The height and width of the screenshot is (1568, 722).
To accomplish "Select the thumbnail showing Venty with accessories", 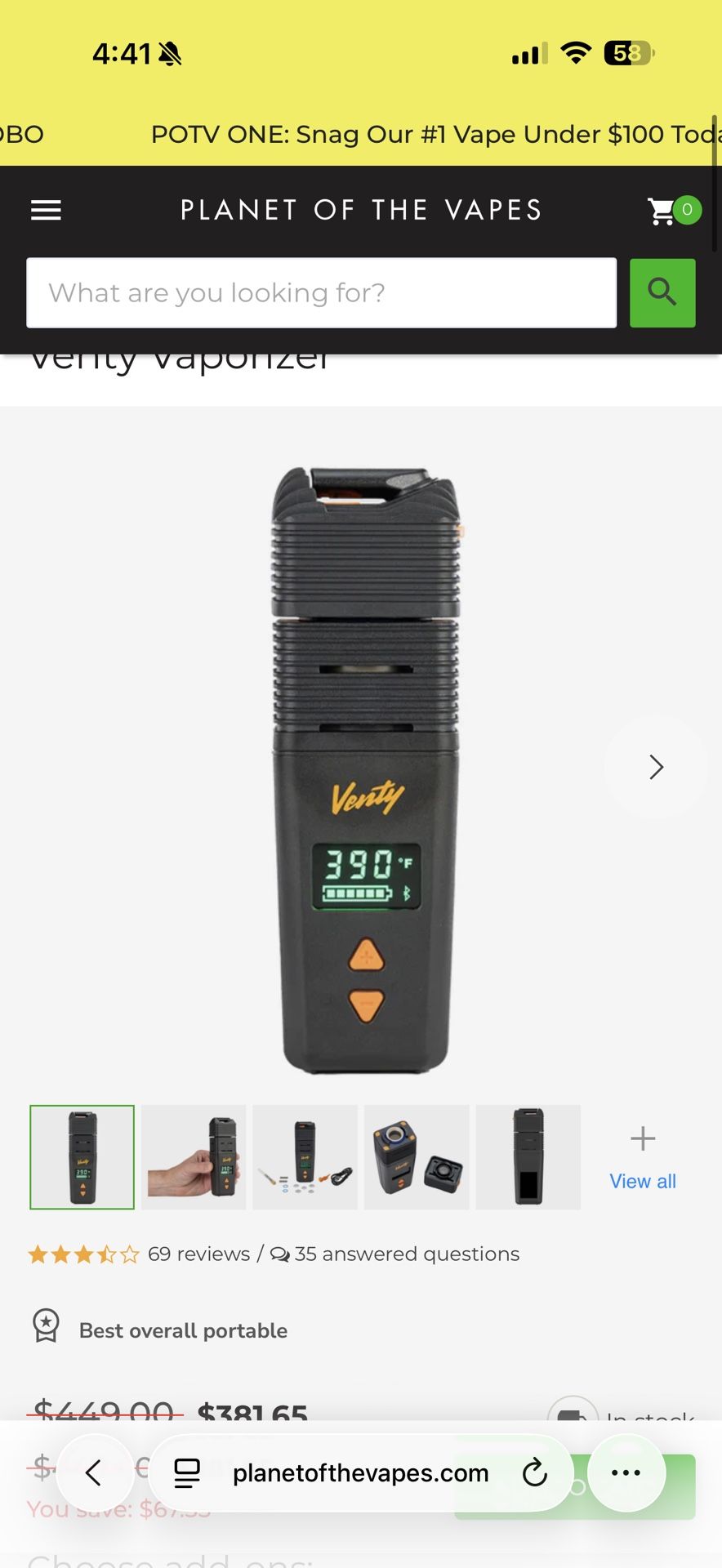I will [305, 1157].
